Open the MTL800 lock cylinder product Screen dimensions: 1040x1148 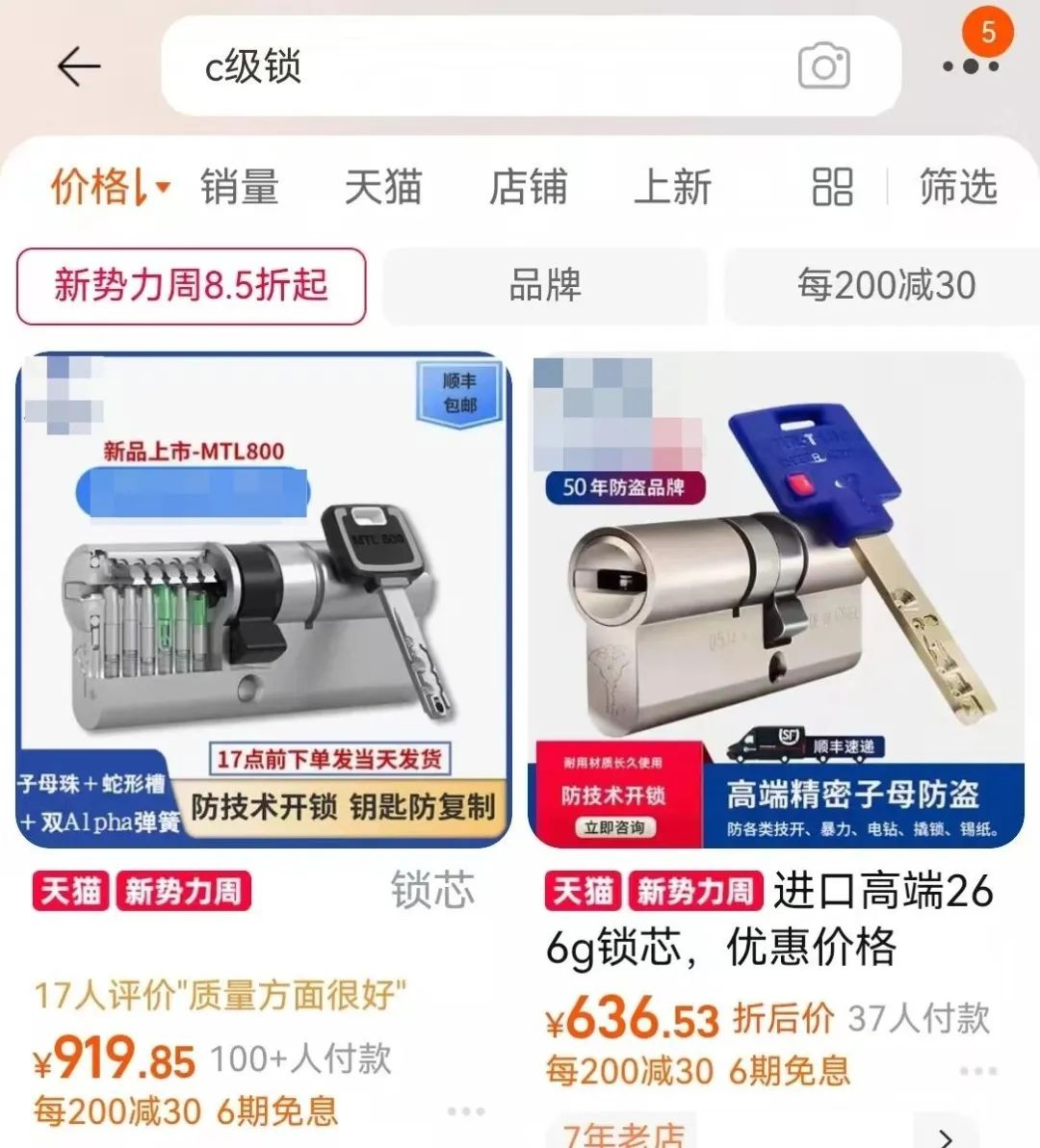click(x=264, y=601)
